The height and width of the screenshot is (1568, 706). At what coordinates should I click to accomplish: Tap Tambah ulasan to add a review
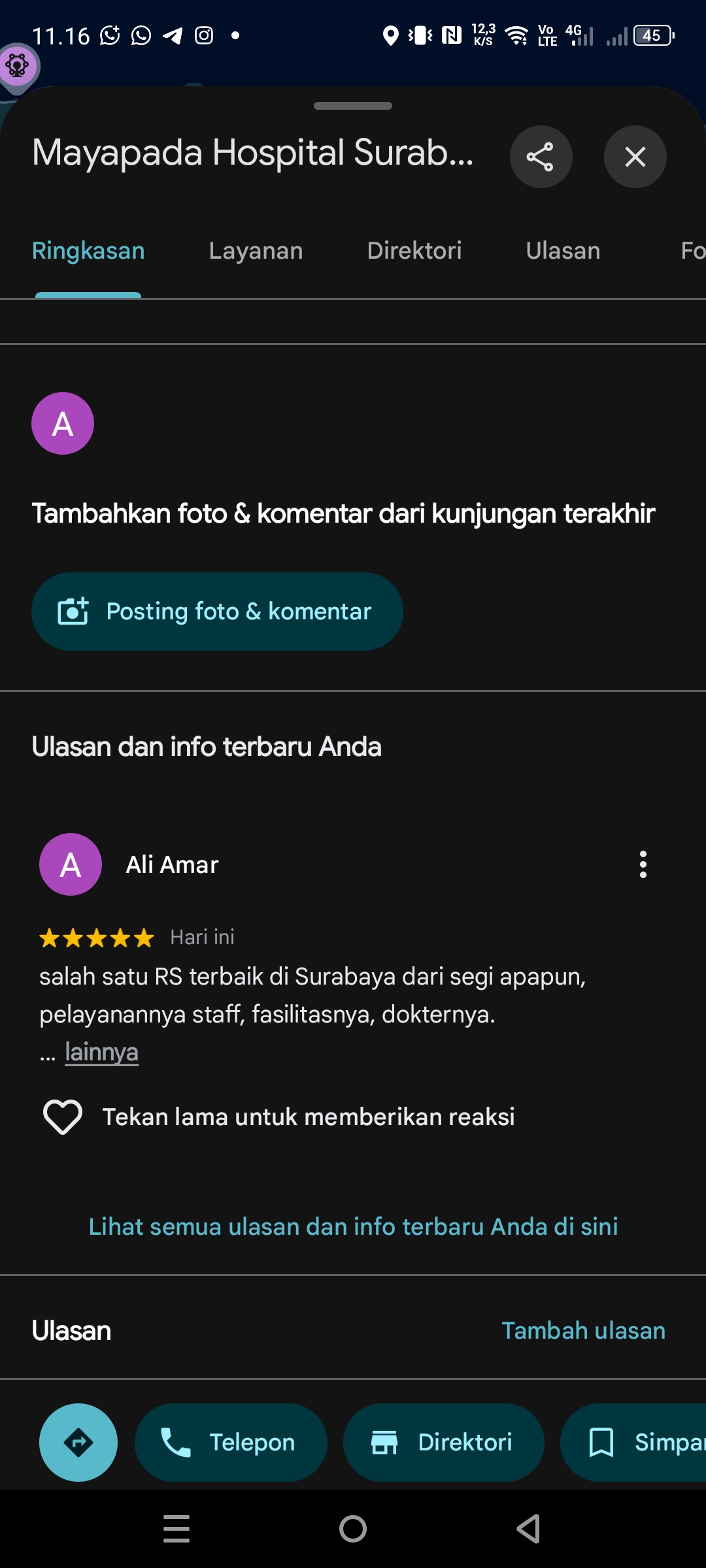pos(583,1331)
